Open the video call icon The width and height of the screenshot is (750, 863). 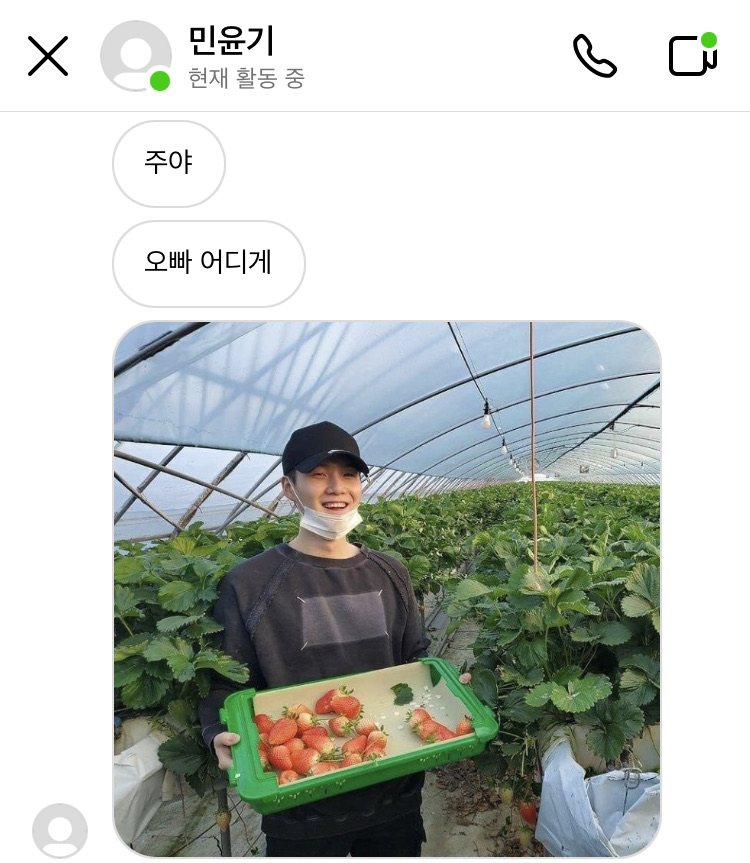[690, 57]
